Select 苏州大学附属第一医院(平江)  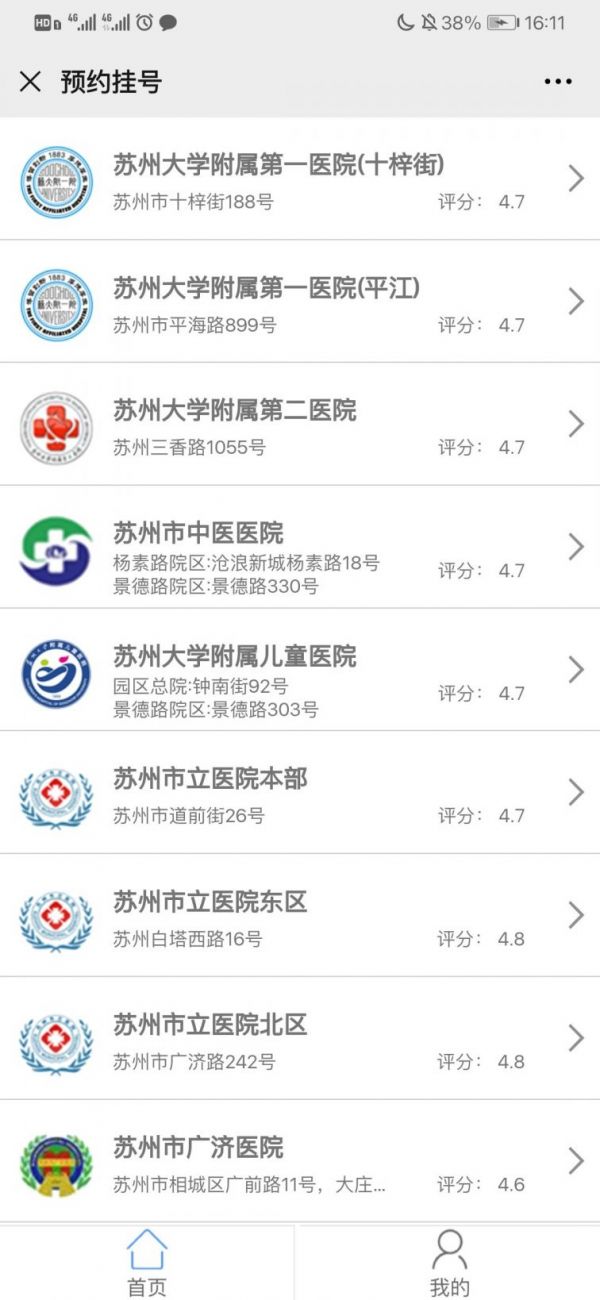point(300,302)
